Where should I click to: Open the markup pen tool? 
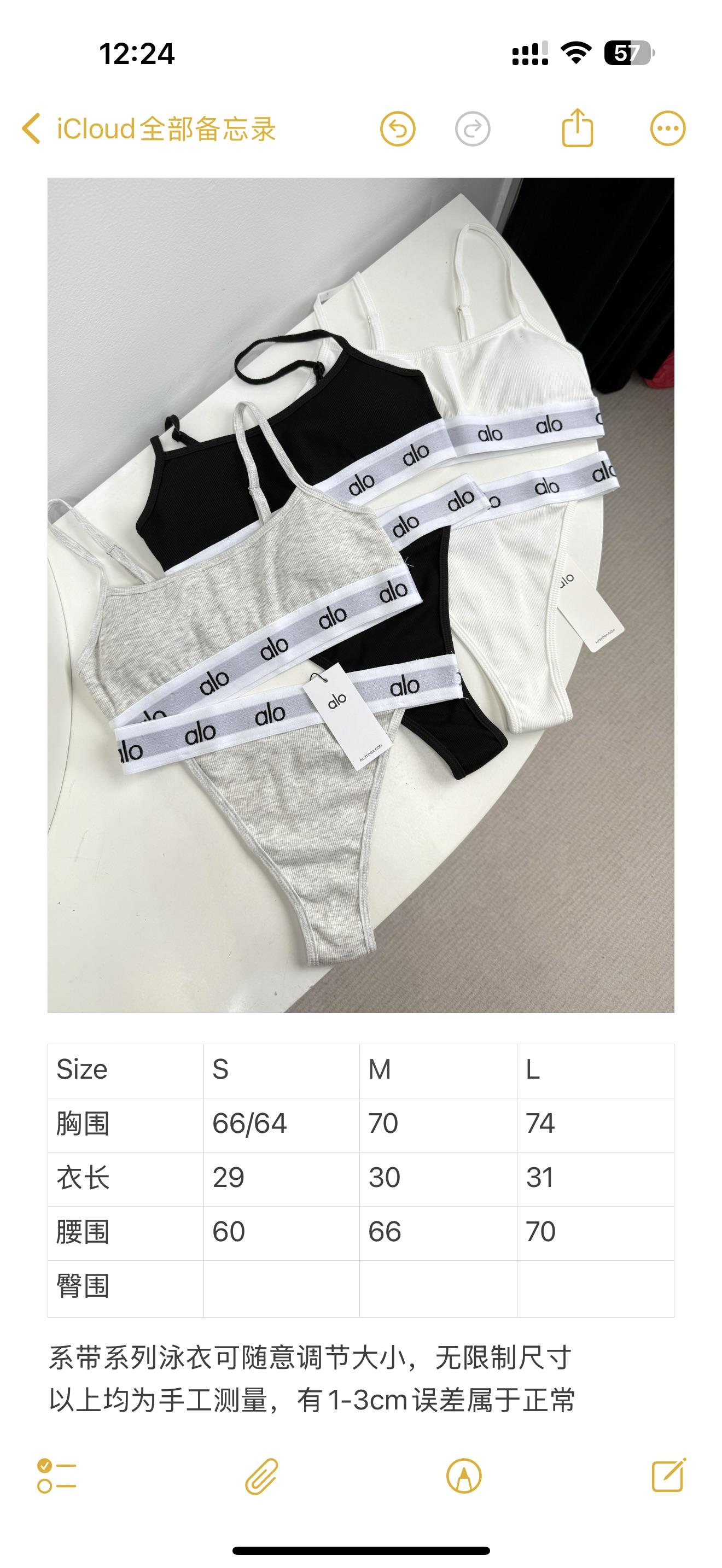(x=464, y=1476)
